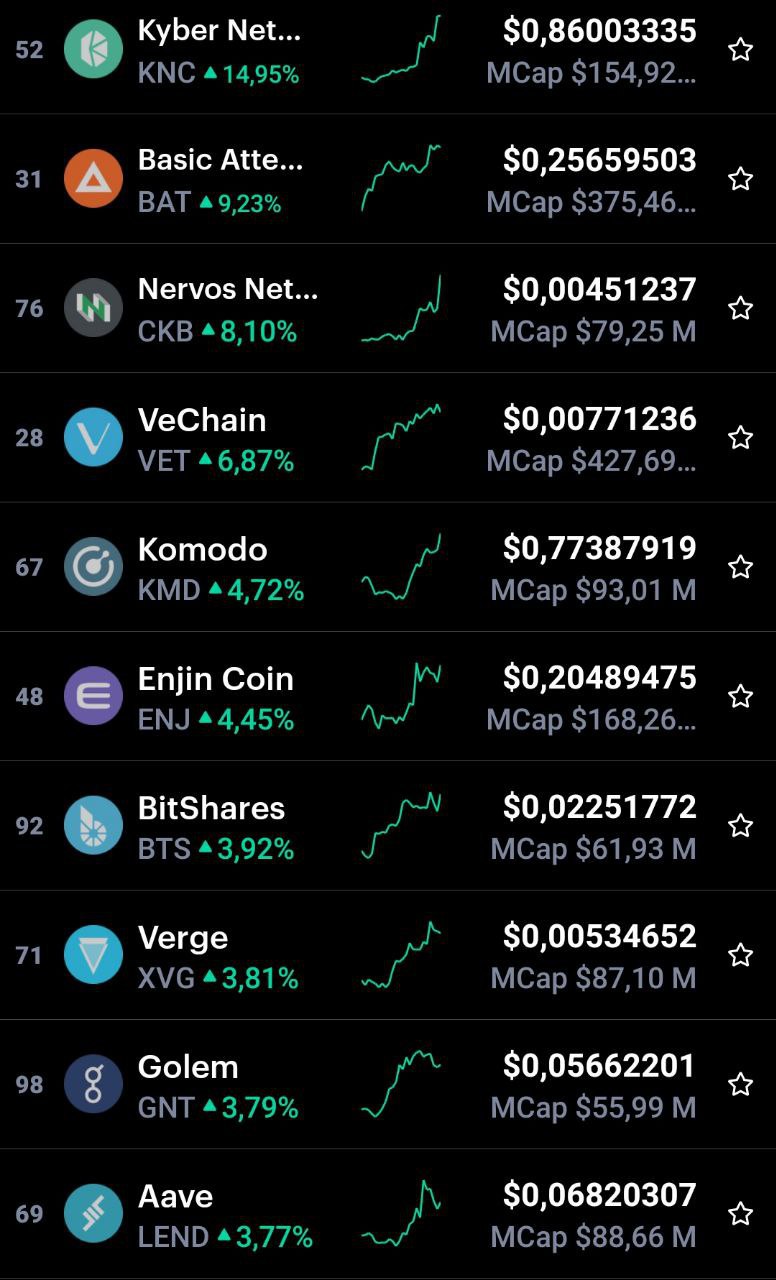Star the Aave LEND coin

coord(740,1213)
